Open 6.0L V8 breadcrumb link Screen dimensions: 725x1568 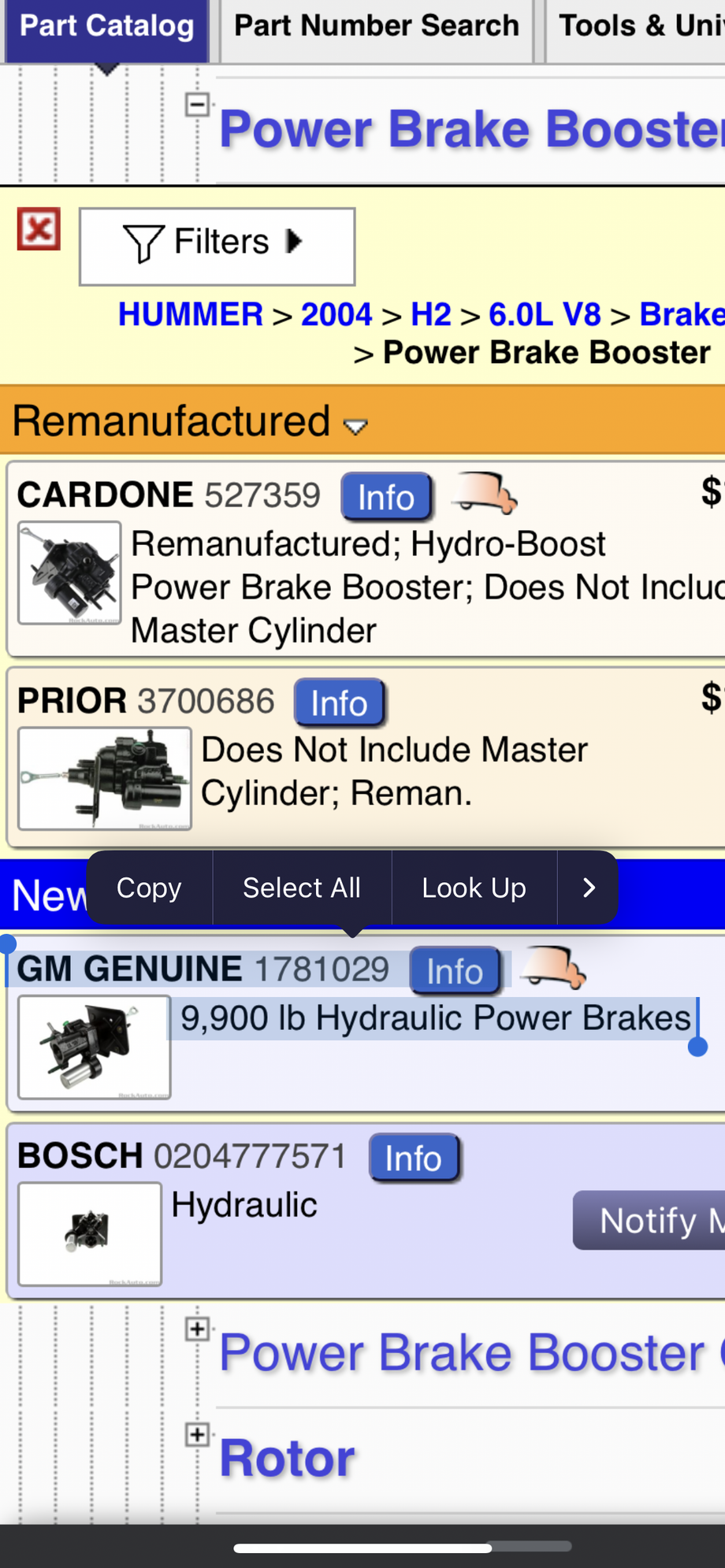(545, 314)
